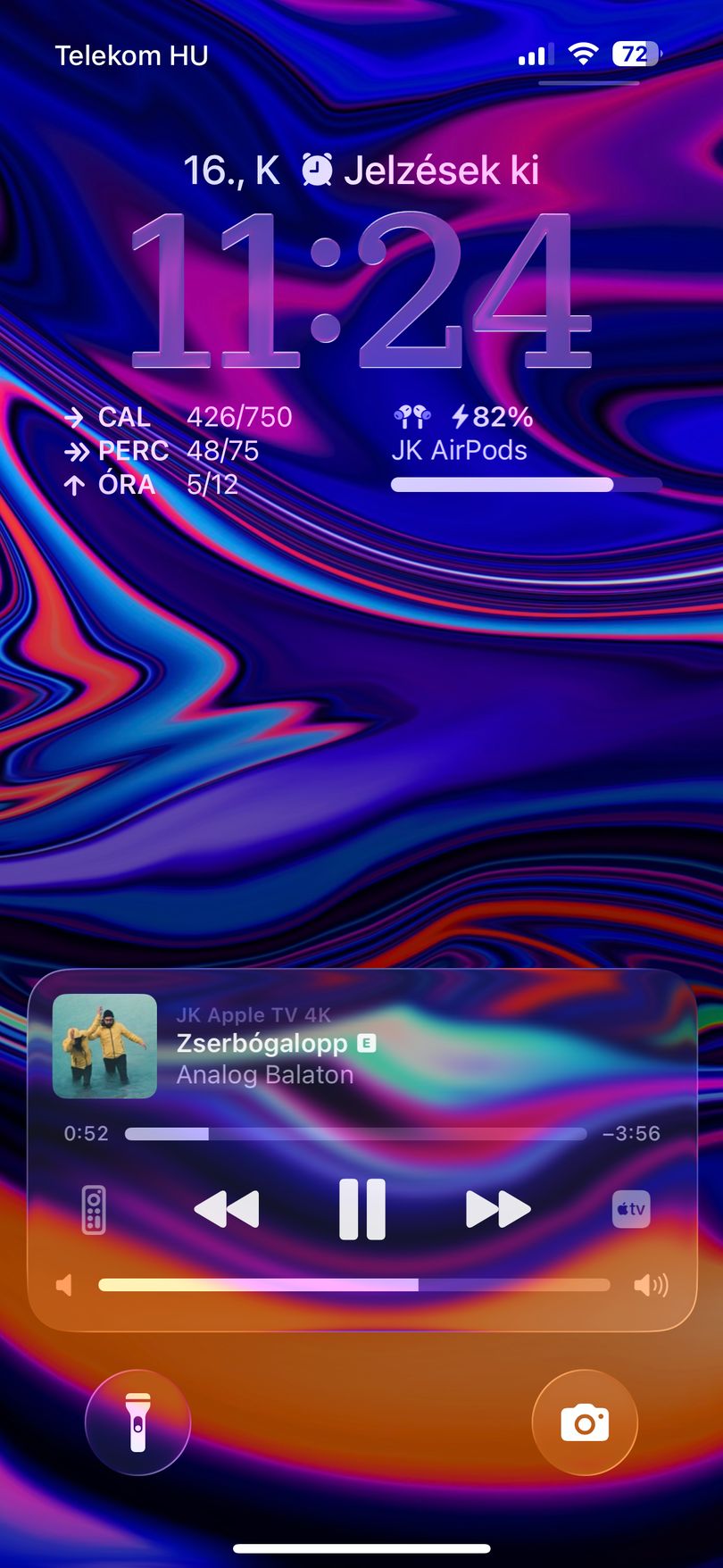
Task: Open the Zserbógalopp album artwork
Action: [104, 1046]
